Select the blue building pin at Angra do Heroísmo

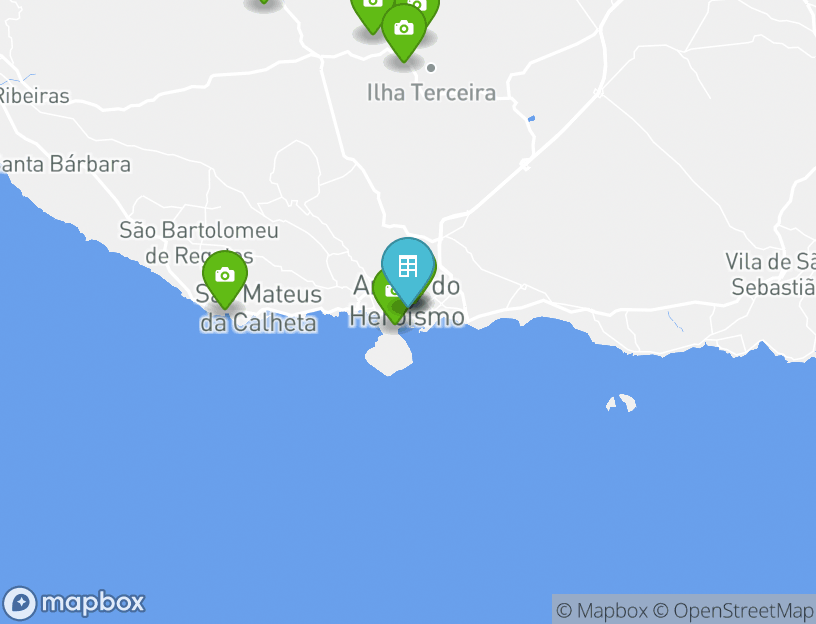click(407, 267)
